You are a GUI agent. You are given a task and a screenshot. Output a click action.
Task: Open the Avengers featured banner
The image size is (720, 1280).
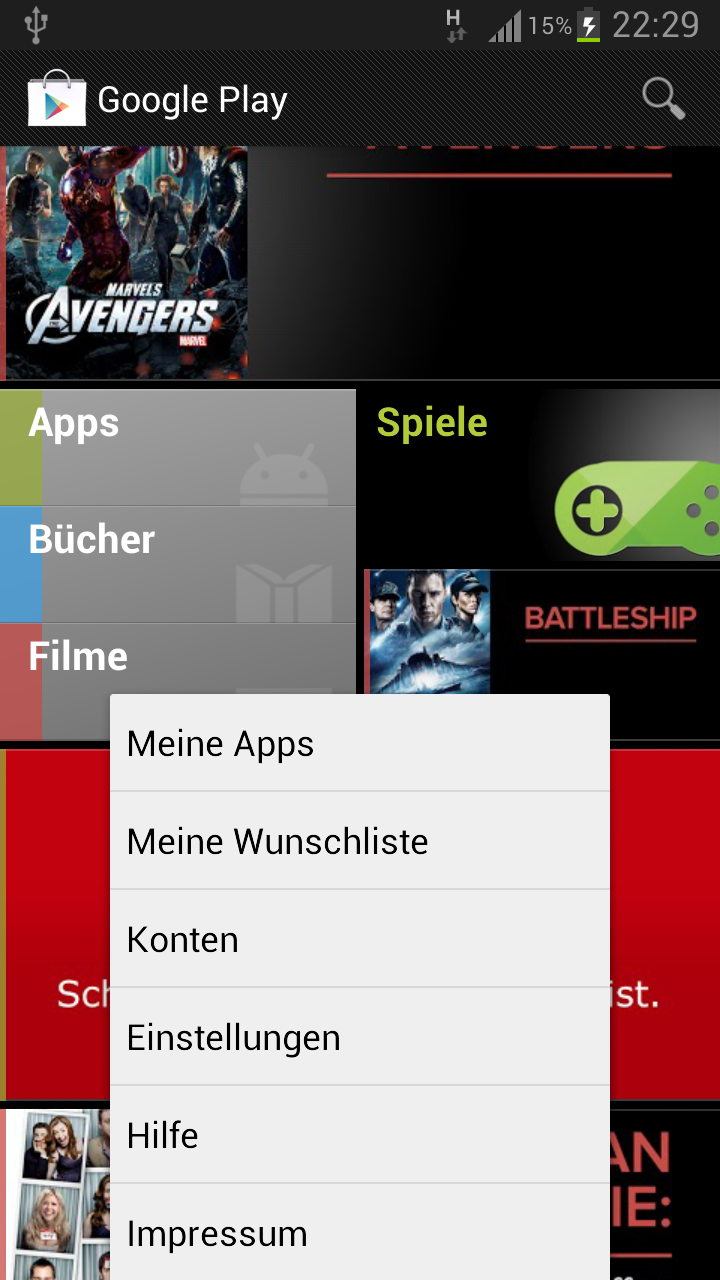[x=360, y=263]
